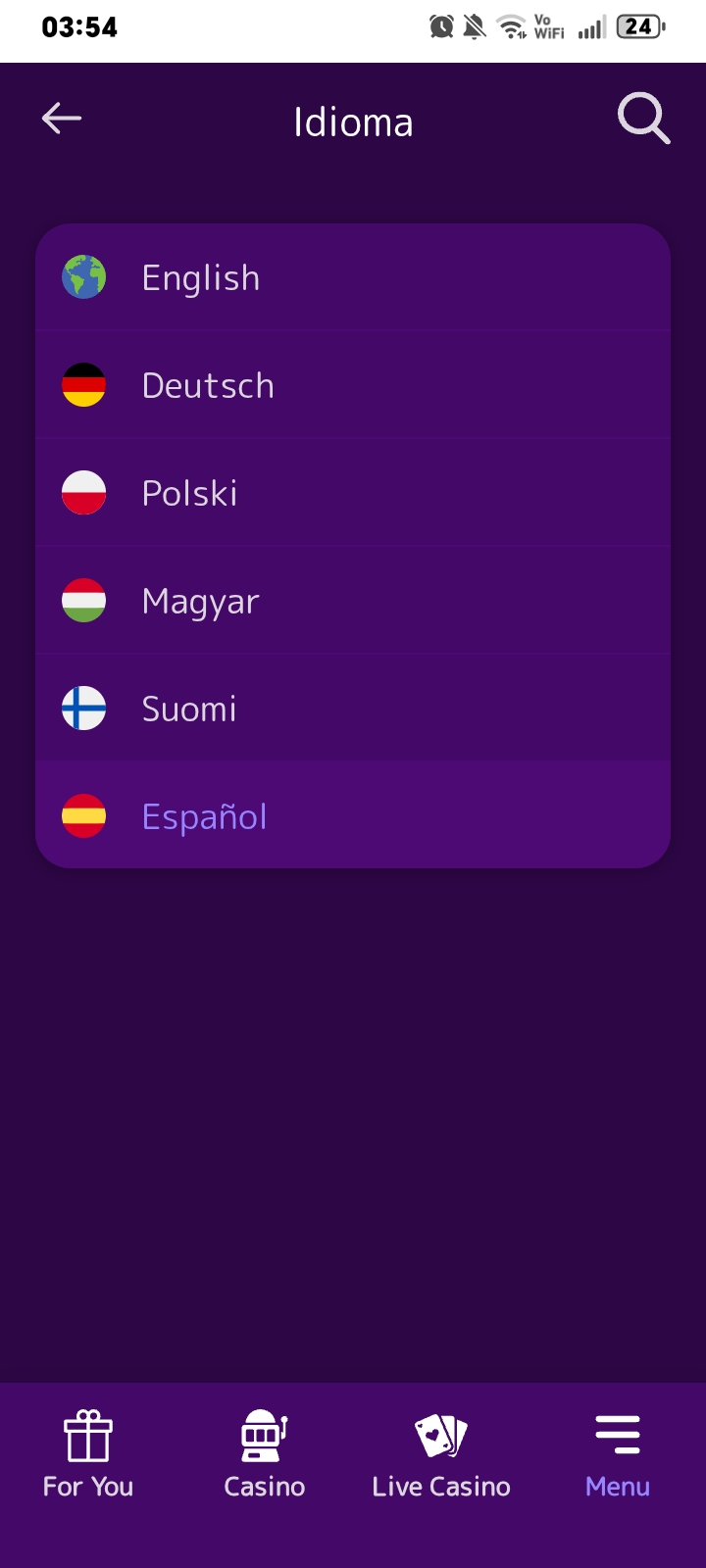Open the For You tab
This screenshot has height=1568, width=706.
click(x=88, y=1455)
